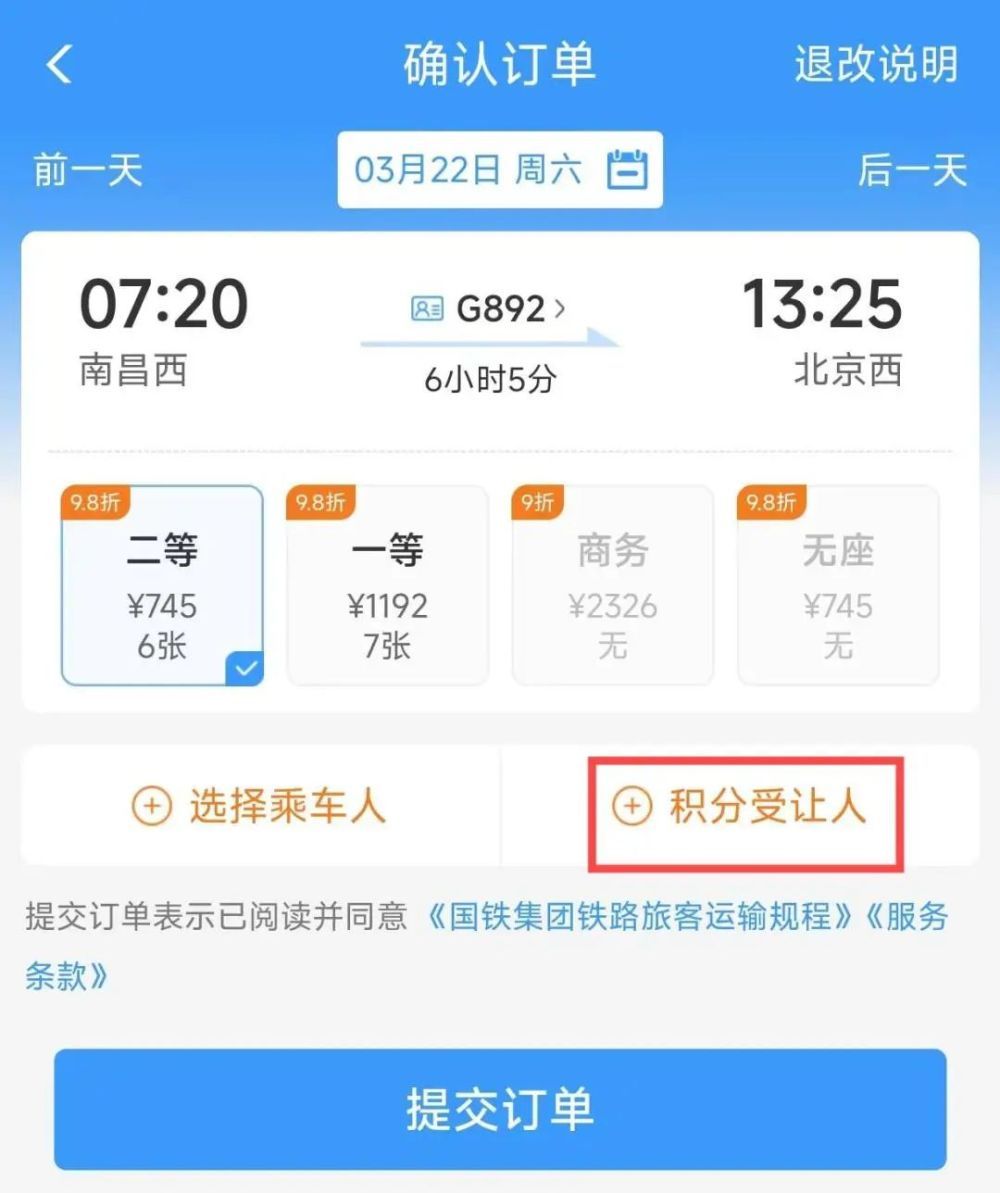View G892 train stop details
The width and height of the screenshot is (1000, 1193).
click(488, 309)
